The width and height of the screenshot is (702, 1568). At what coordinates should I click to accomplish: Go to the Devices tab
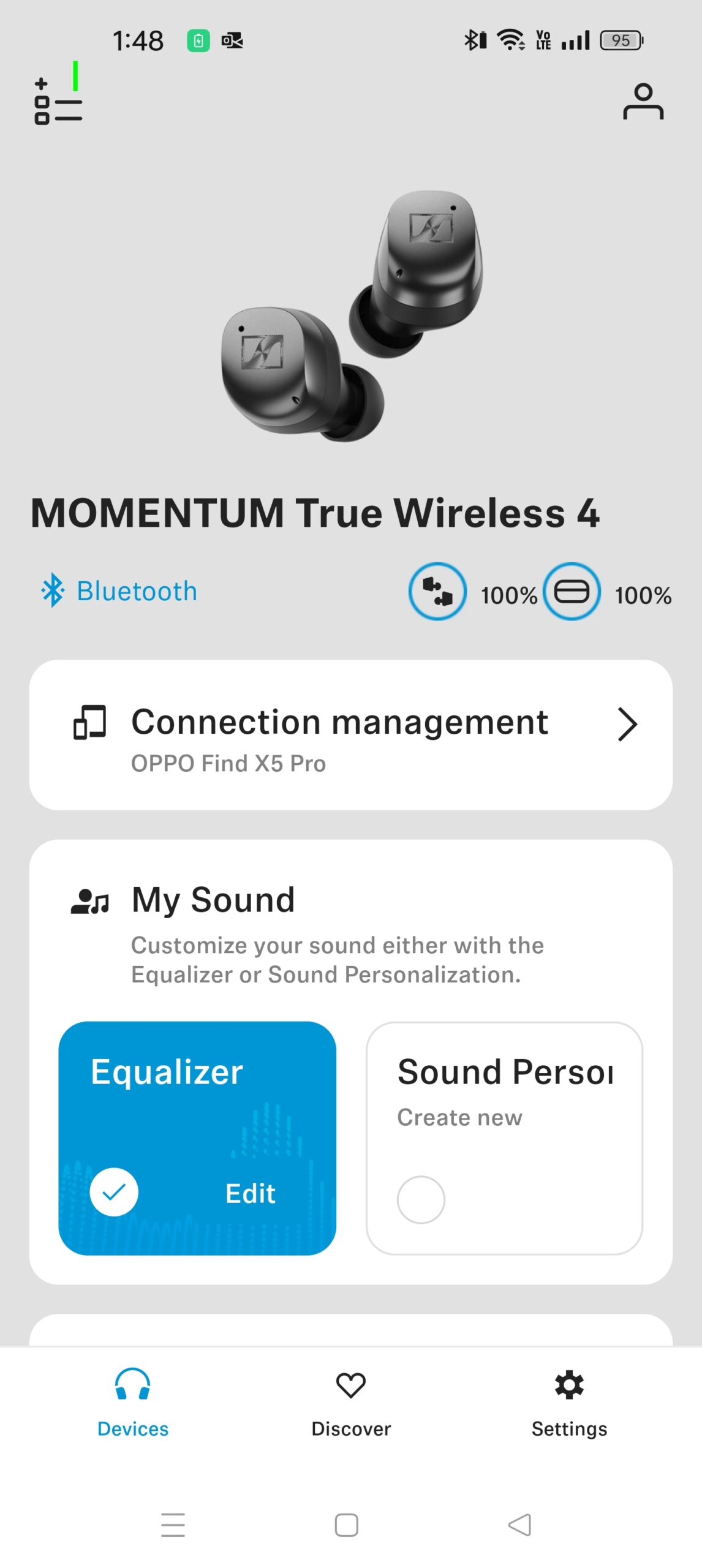[x=133, y=1401]
